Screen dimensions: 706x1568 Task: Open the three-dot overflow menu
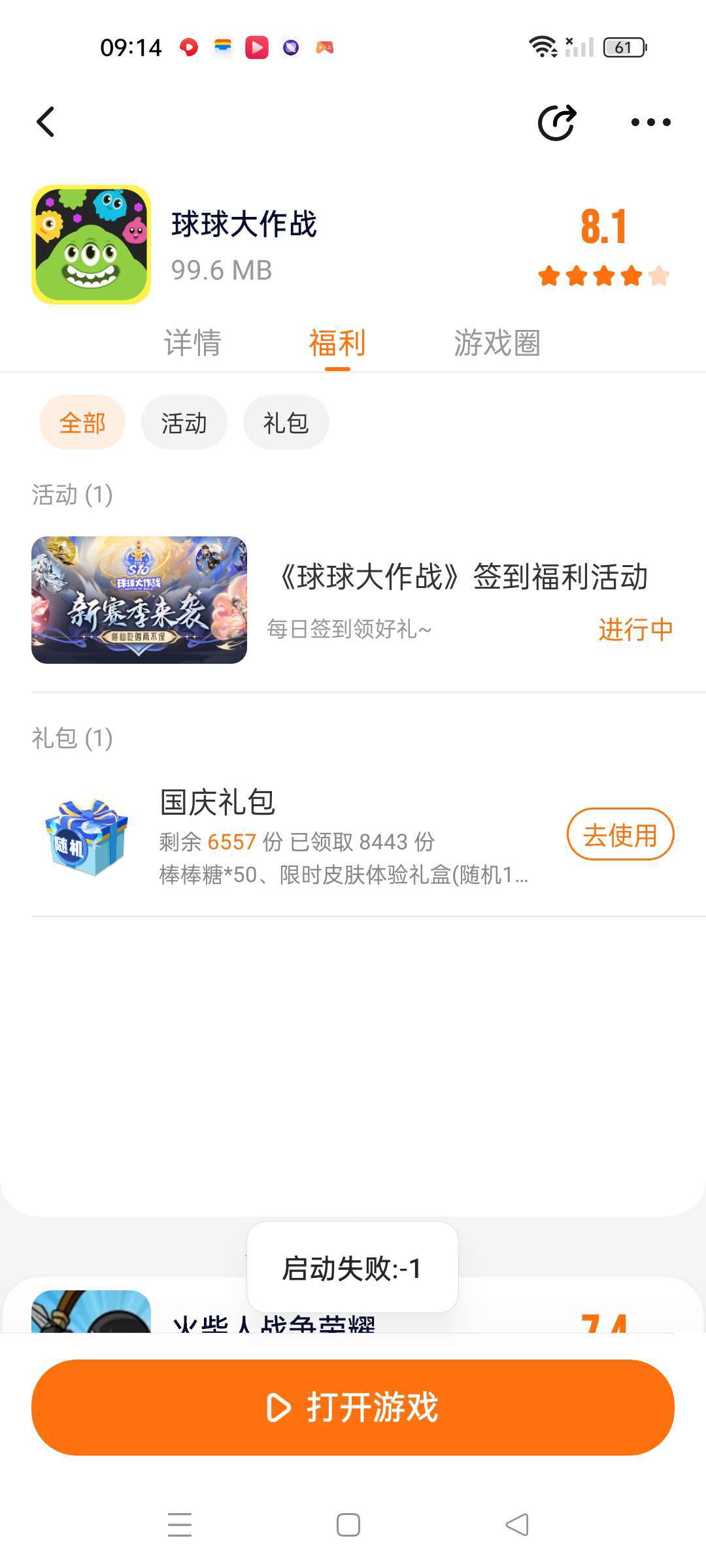tap(650, 122)
